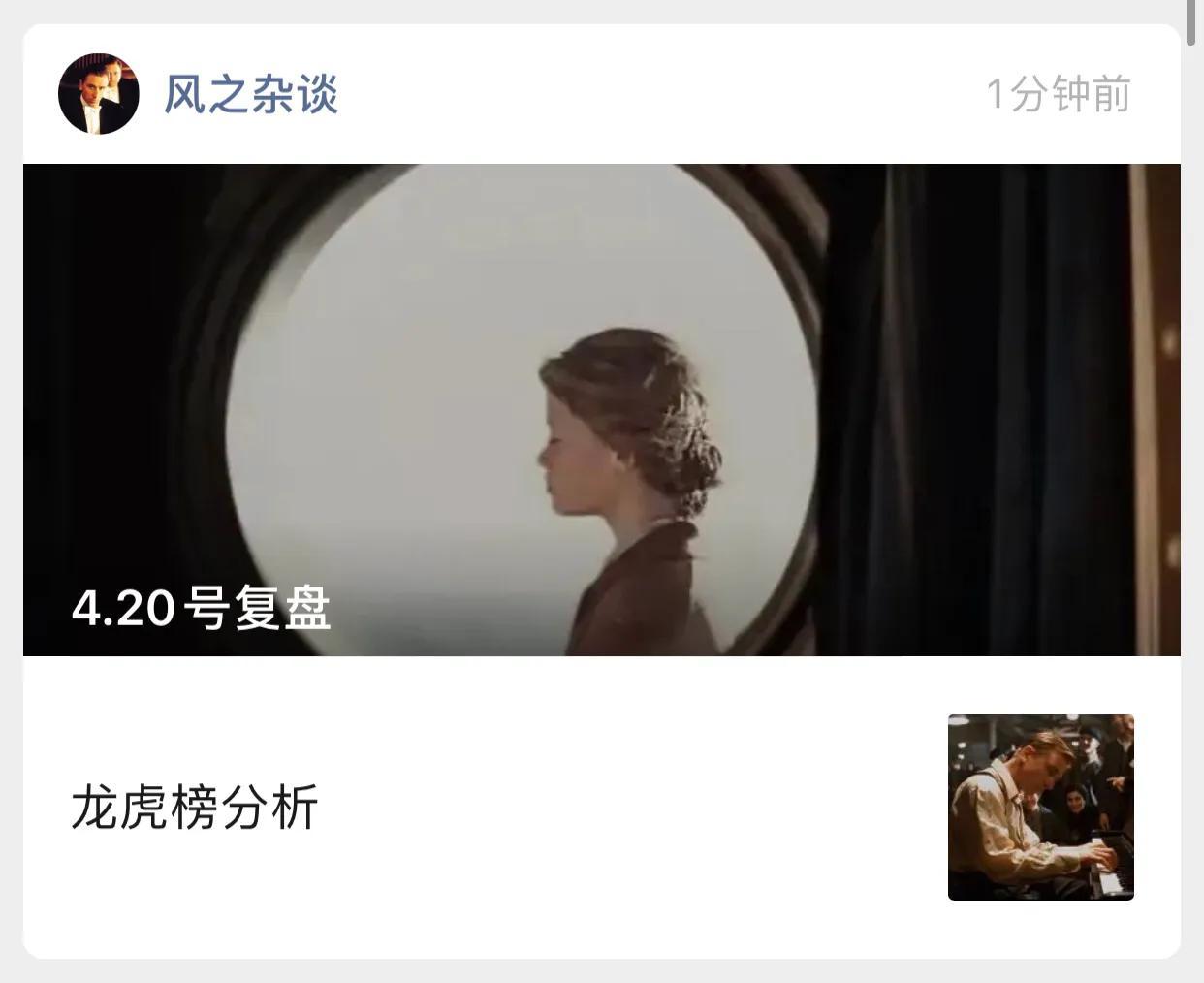The image size is (1204, 983).
Task: Open the 风之杂谈 account name link
Action: pos(251,95)
